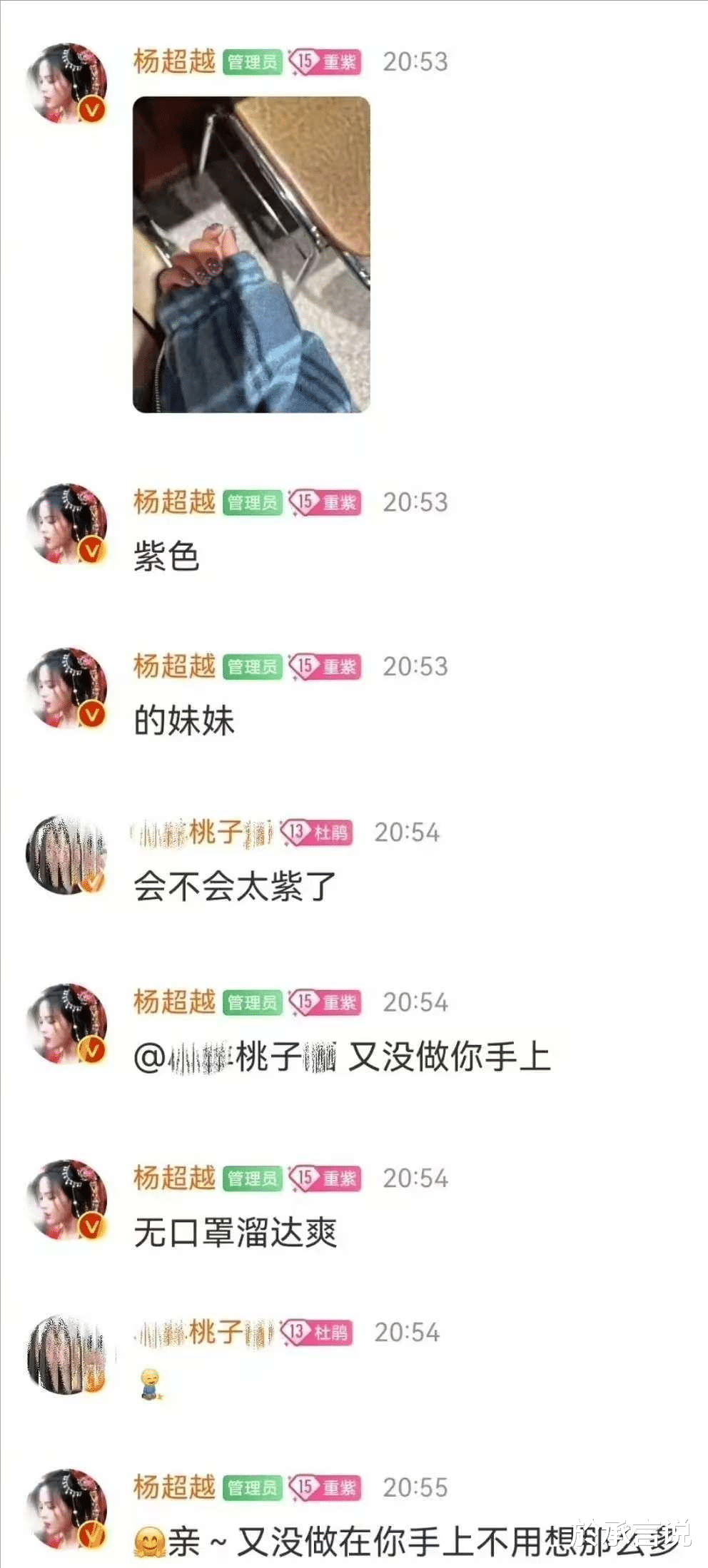Open 杨超越's username above 无口罩溜达爽
Screen dimensions: 708x1568
click(174, 1178)
